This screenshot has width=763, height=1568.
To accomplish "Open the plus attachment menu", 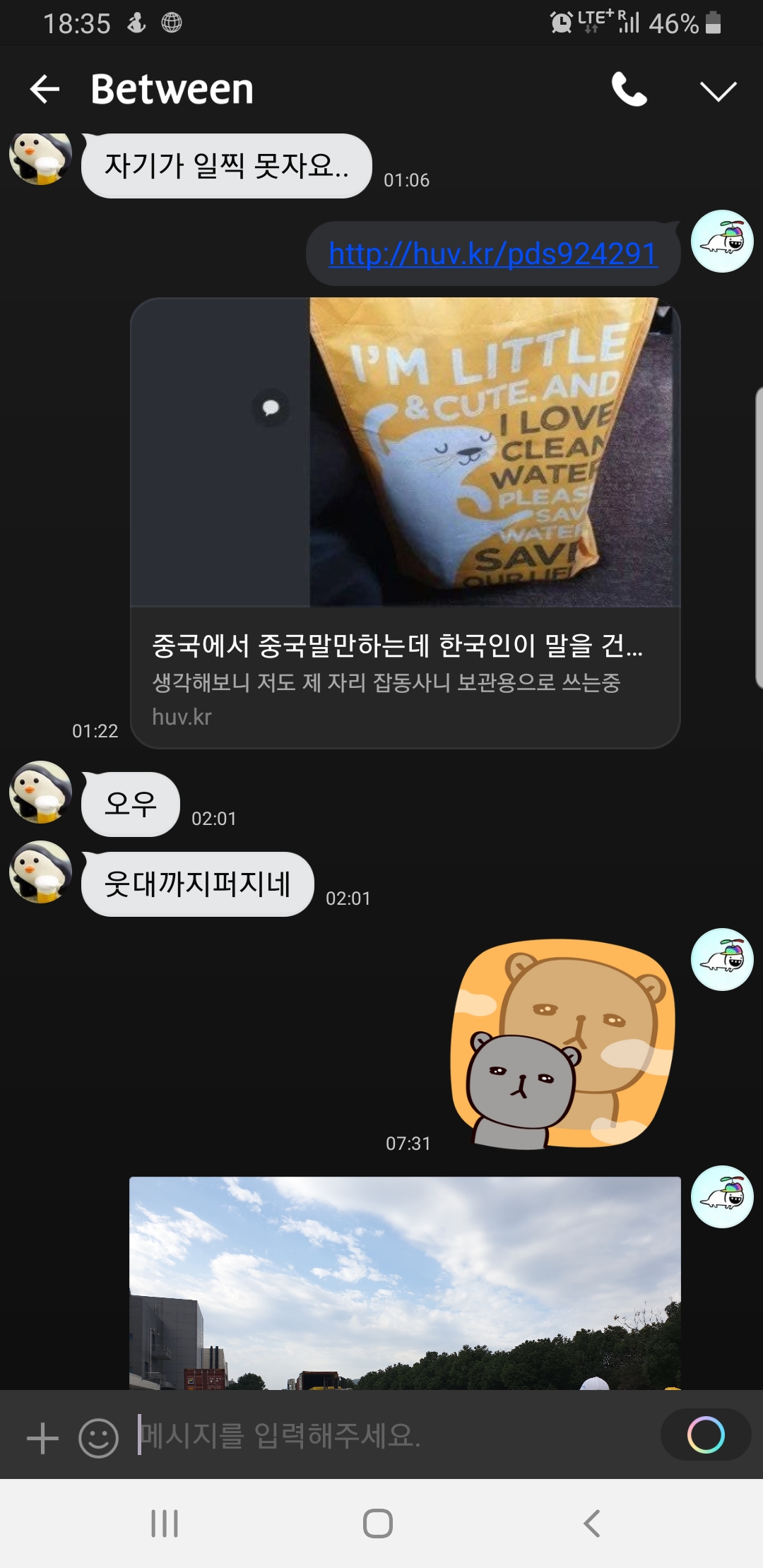I will tap(42, 1437).
